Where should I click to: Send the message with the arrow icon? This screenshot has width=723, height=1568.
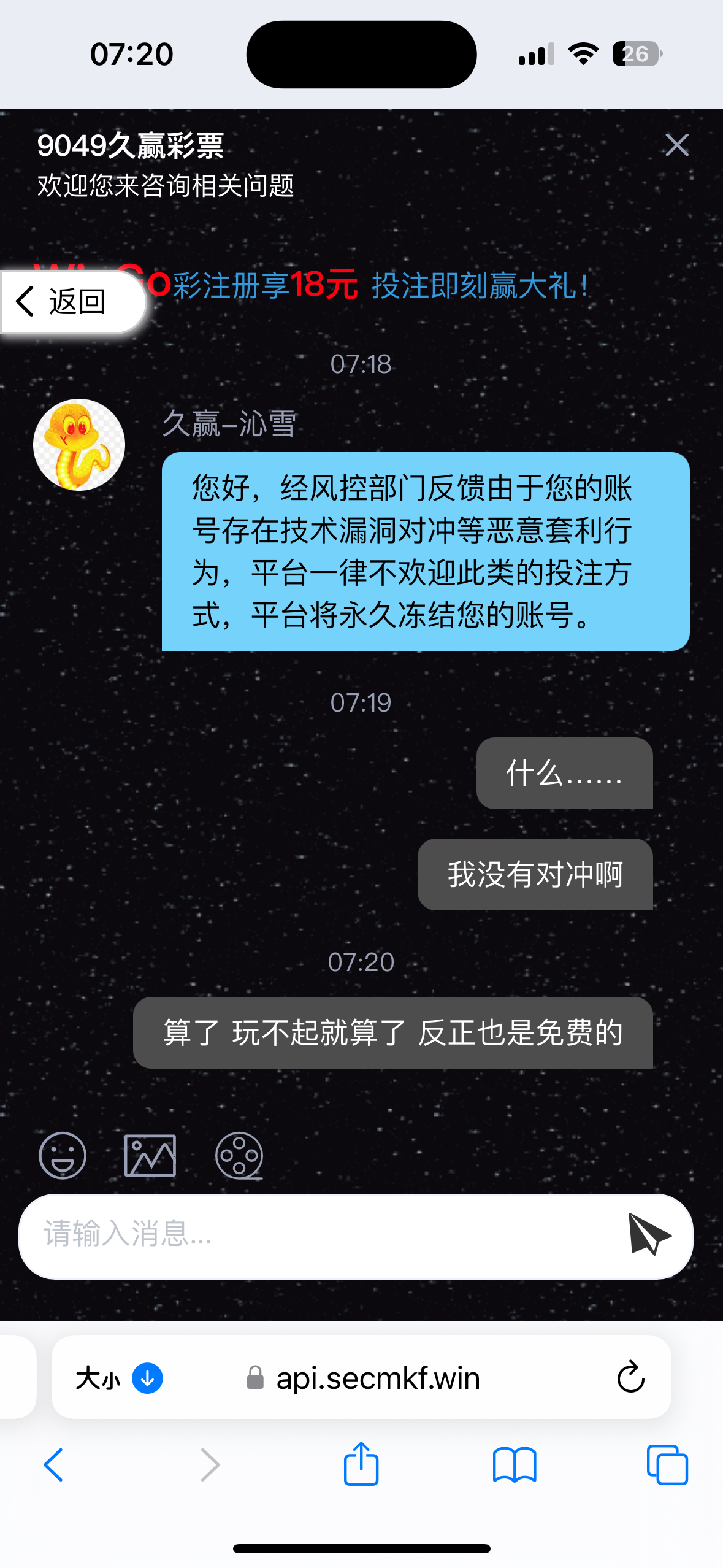649,1234
